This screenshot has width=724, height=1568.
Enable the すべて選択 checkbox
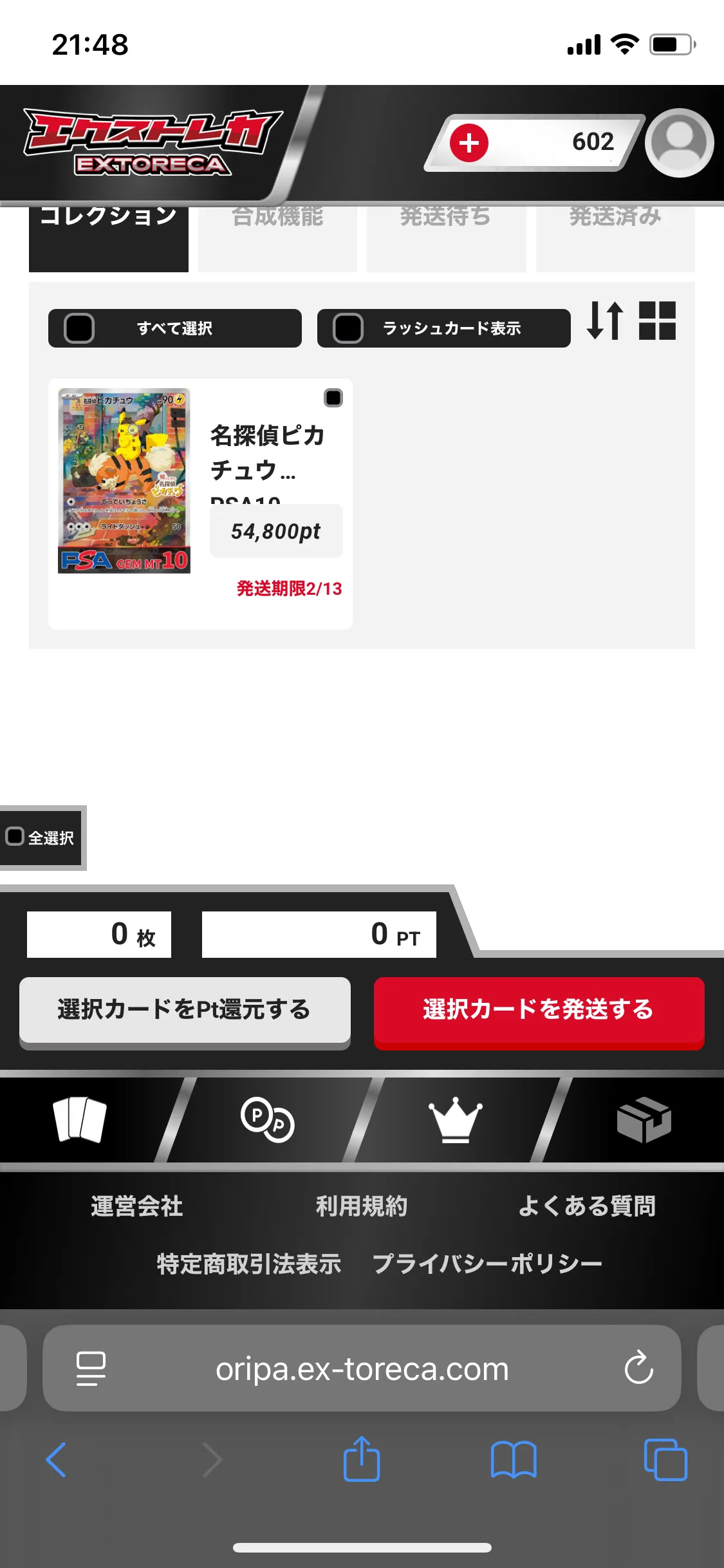79,328
